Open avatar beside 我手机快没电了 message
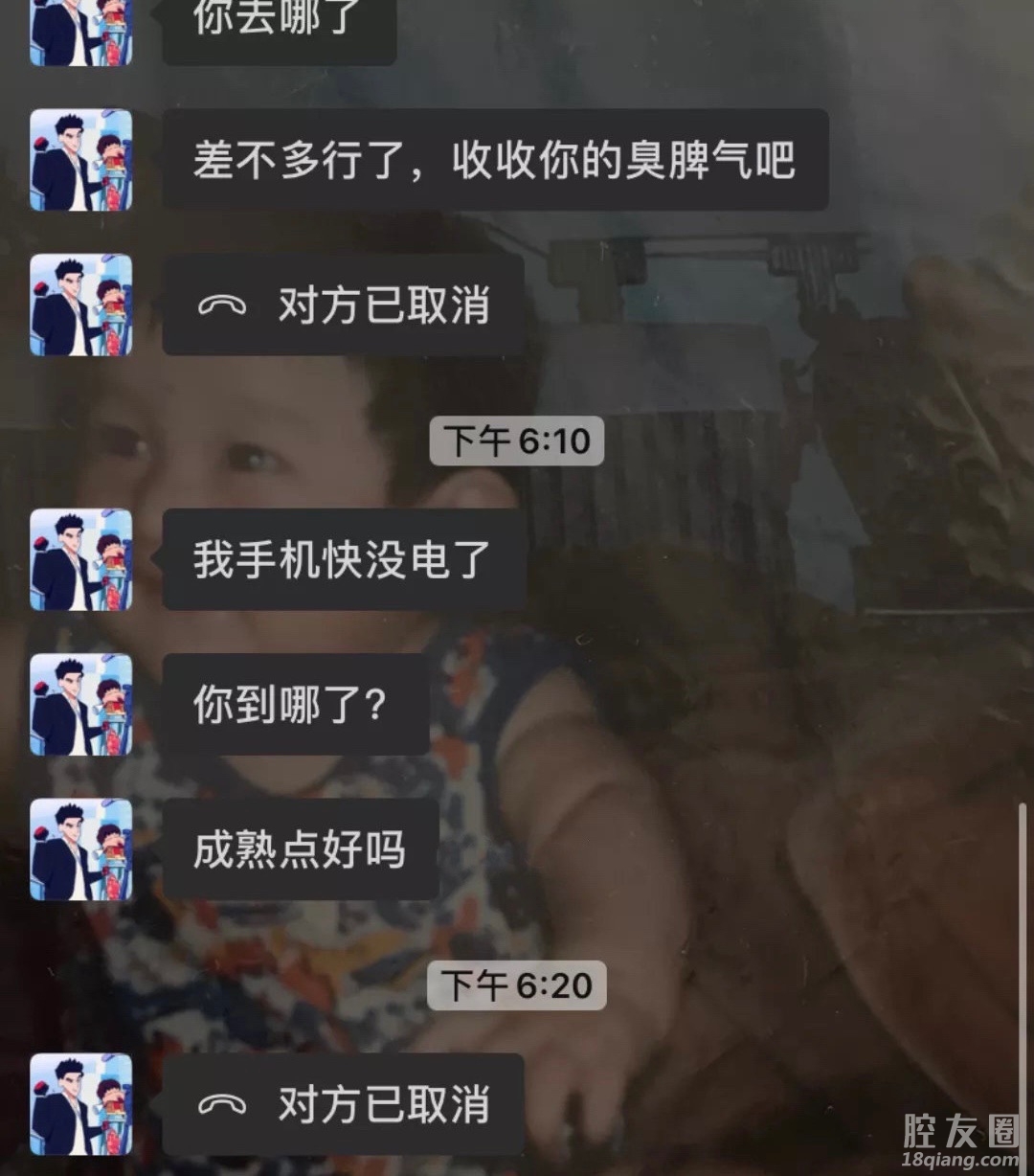Image resolution: width=1034 pixels, height=1176 pixels. click(80, 559)
